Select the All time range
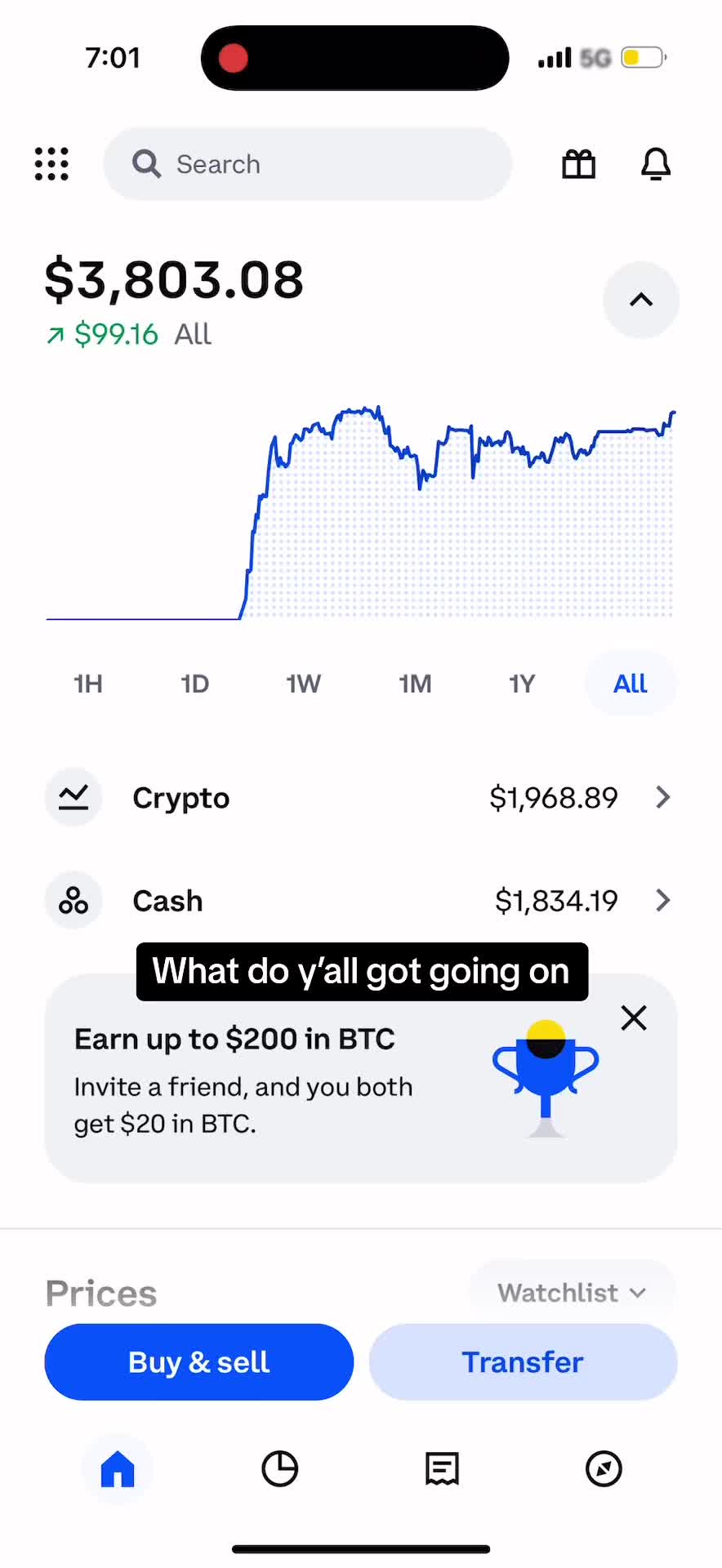This screenshot has width=722, height=1568. tap(631, 684)
